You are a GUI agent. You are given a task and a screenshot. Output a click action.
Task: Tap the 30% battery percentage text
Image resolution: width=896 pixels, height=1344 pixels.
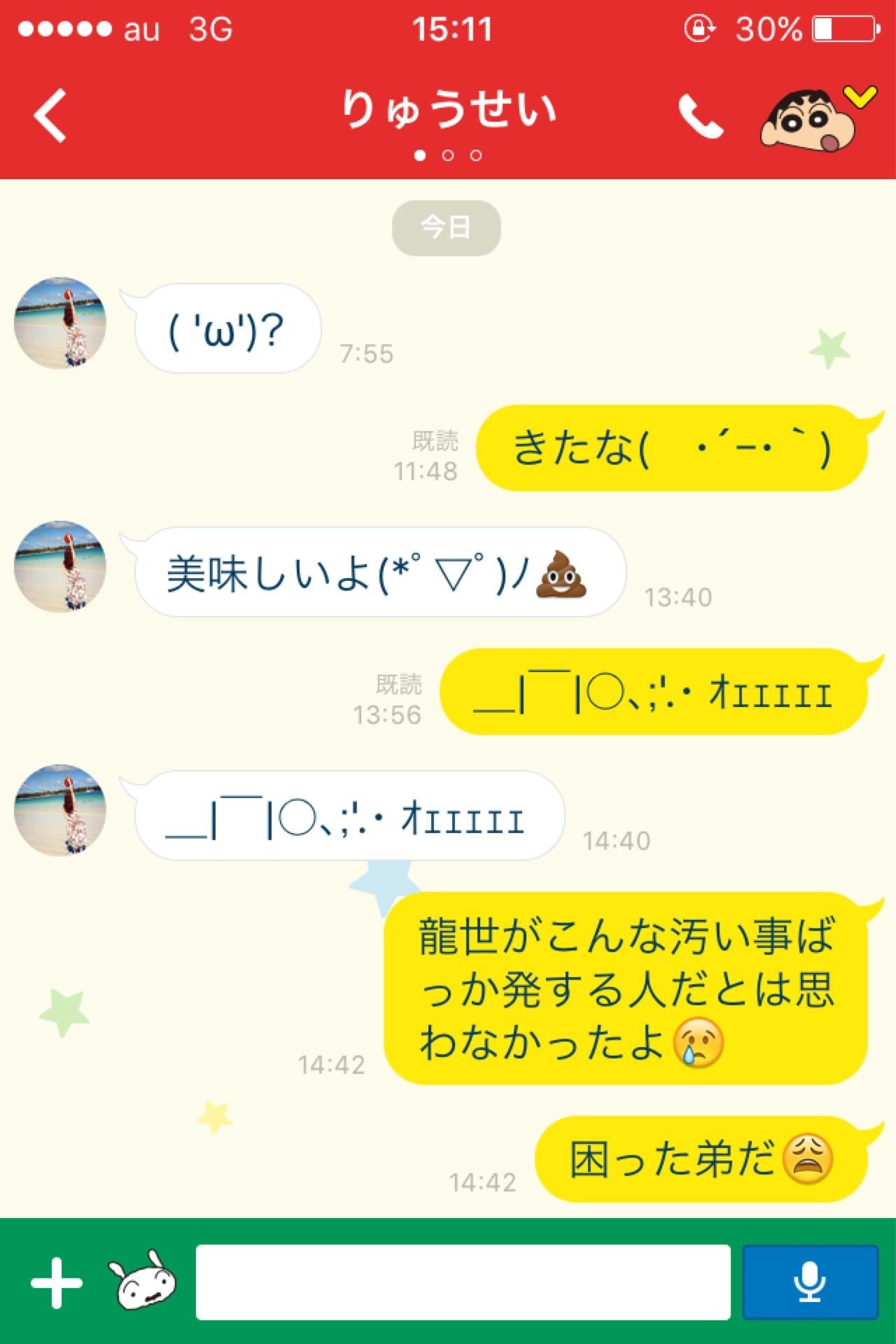766,27
